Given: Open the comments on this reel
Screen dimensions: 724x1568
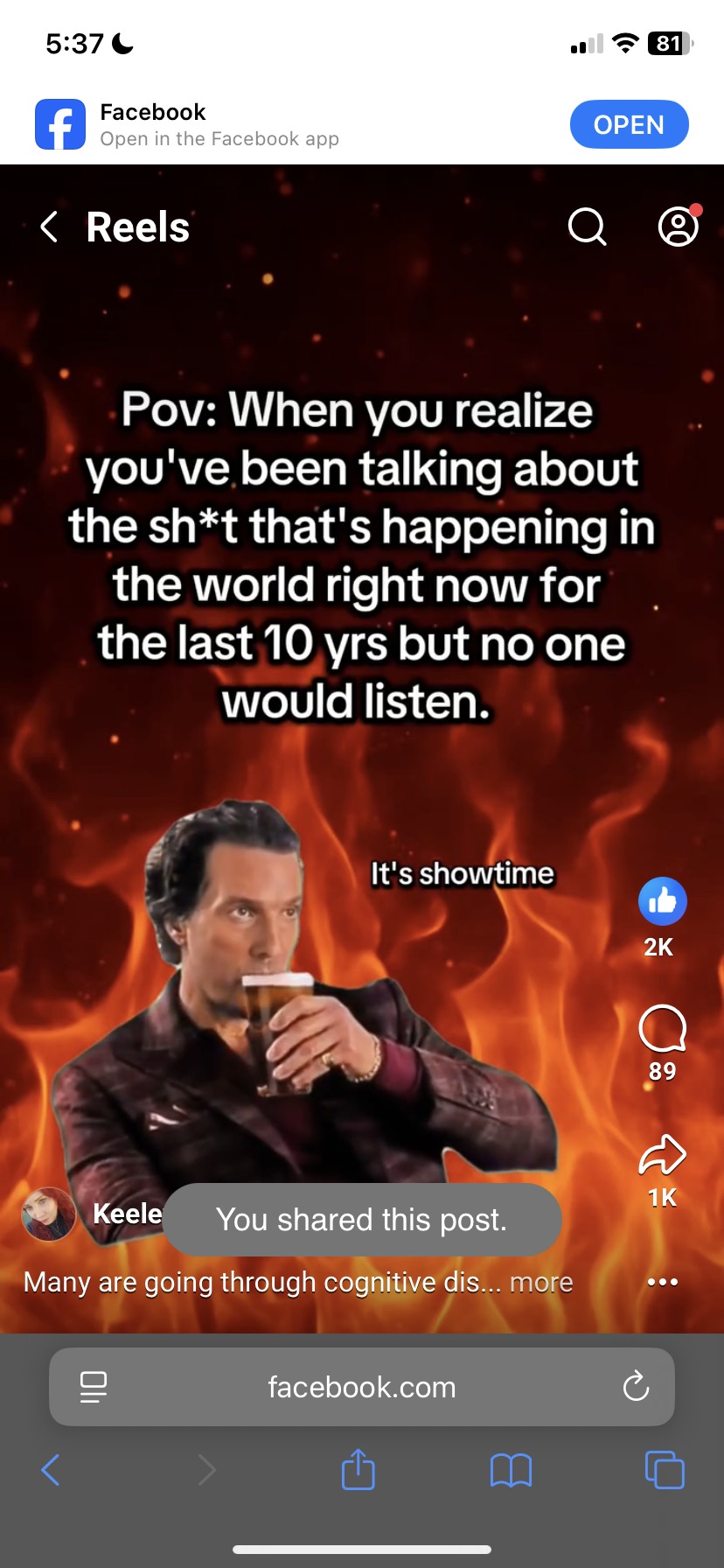Looking at the screenshot, I should (x=662, y=1028).
